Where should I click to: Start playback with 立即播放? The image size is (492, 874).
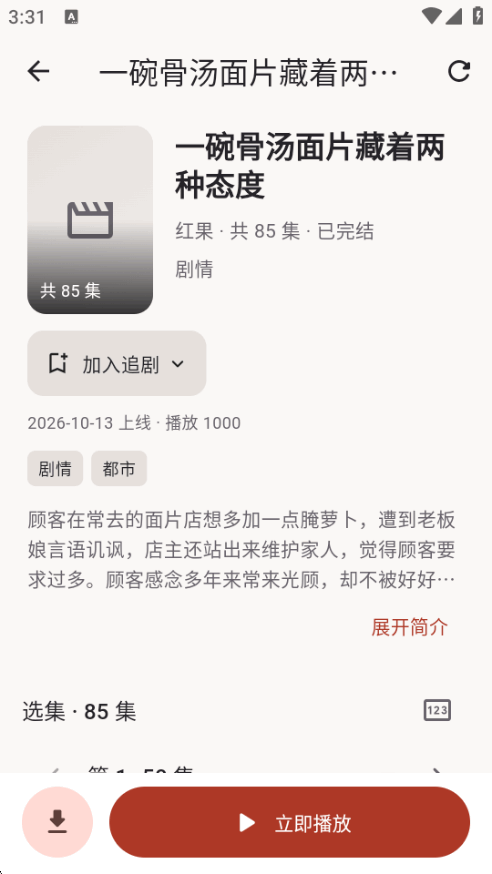click(x=289, y=822)
